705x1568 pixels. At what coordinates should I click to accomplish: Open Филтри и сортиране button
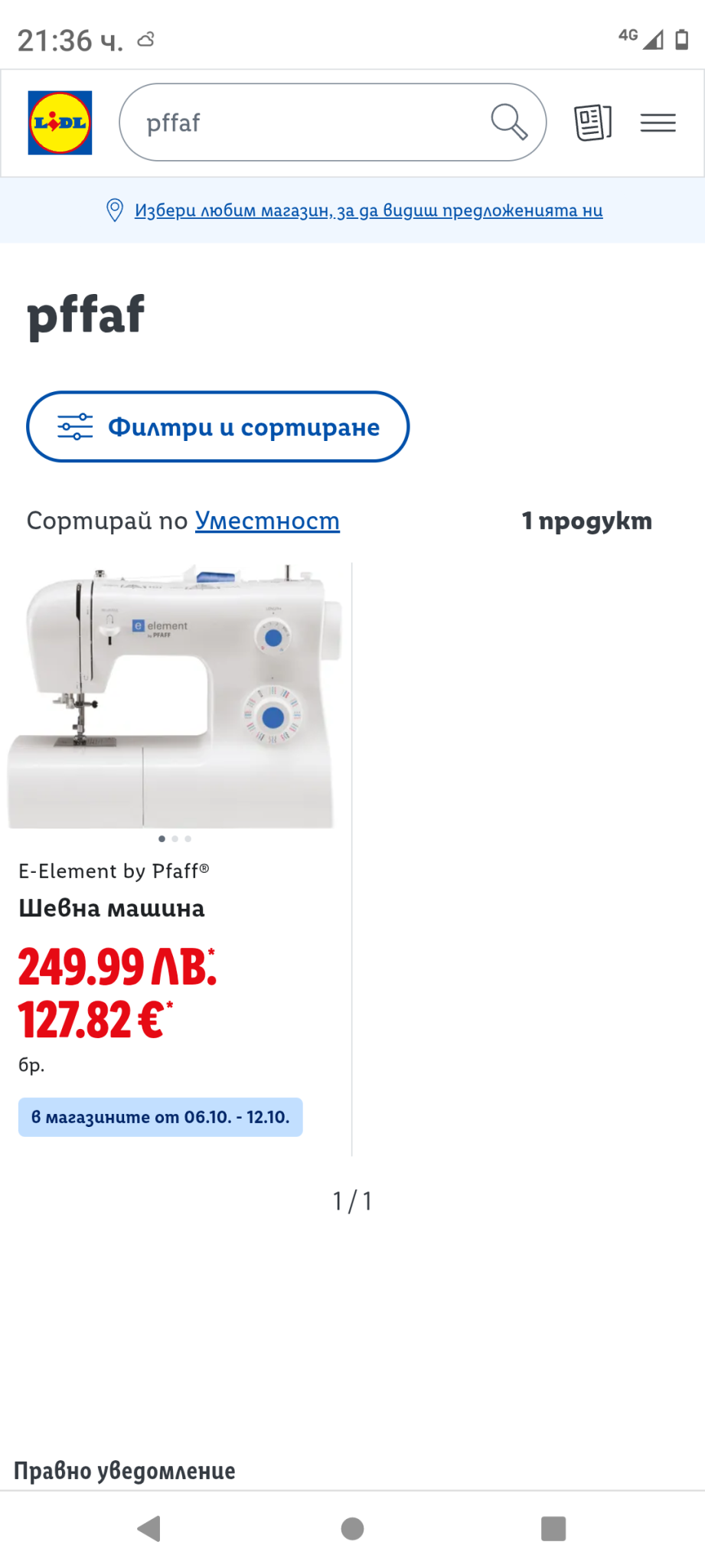click(218, 426)
